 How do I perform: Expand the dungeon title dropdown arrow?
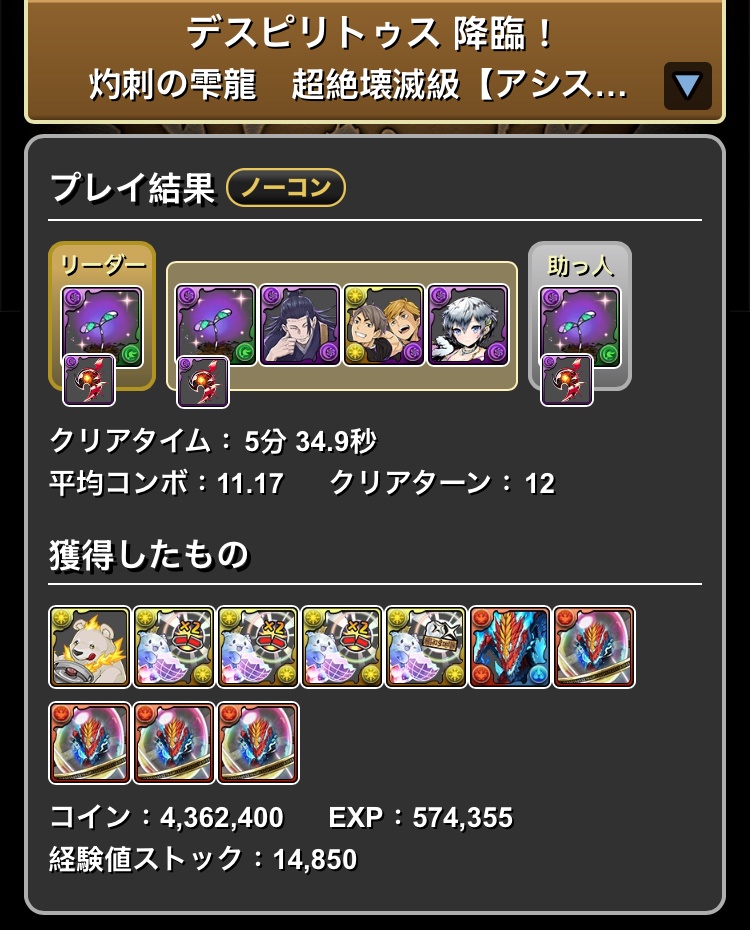687,86
